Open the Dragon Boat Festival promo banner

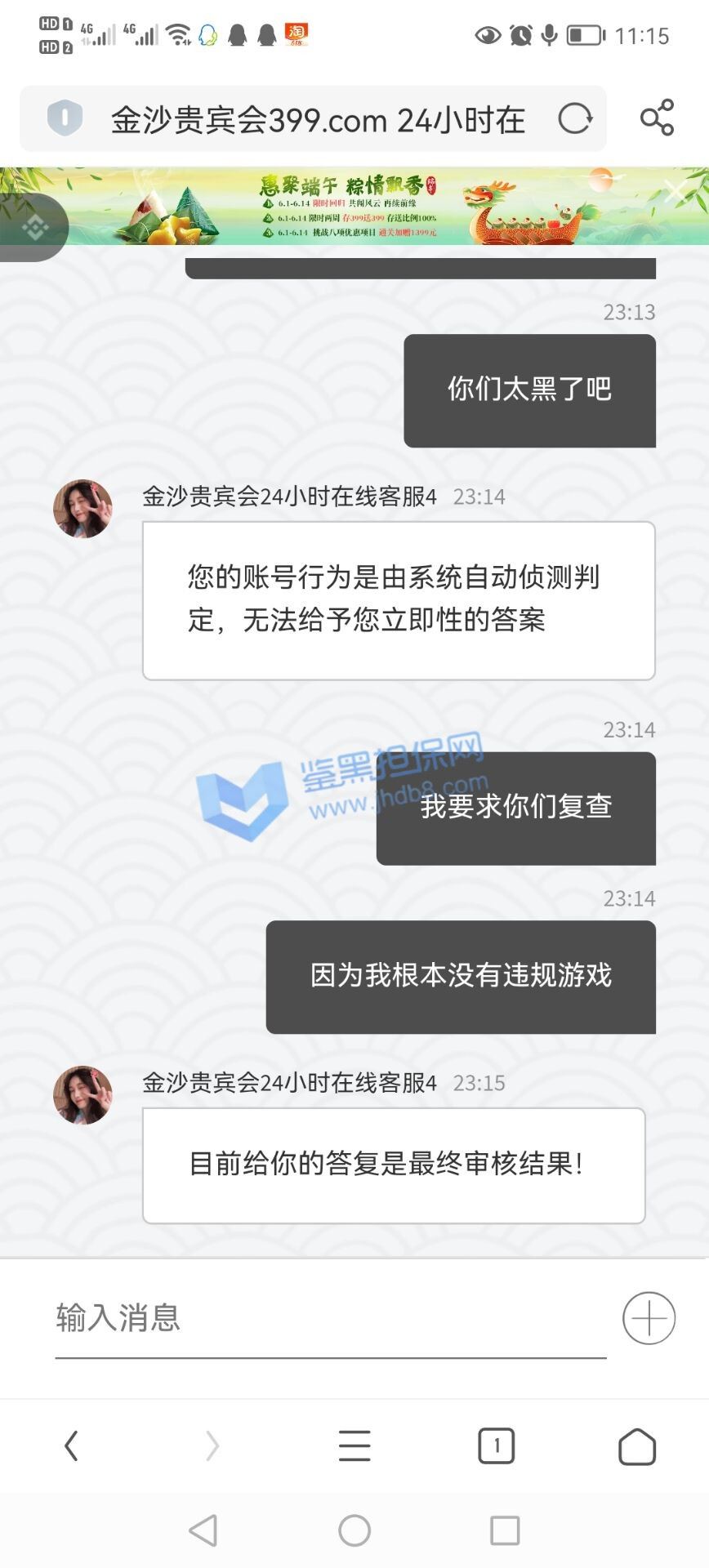pyautogui.click(x=351, y=207)
